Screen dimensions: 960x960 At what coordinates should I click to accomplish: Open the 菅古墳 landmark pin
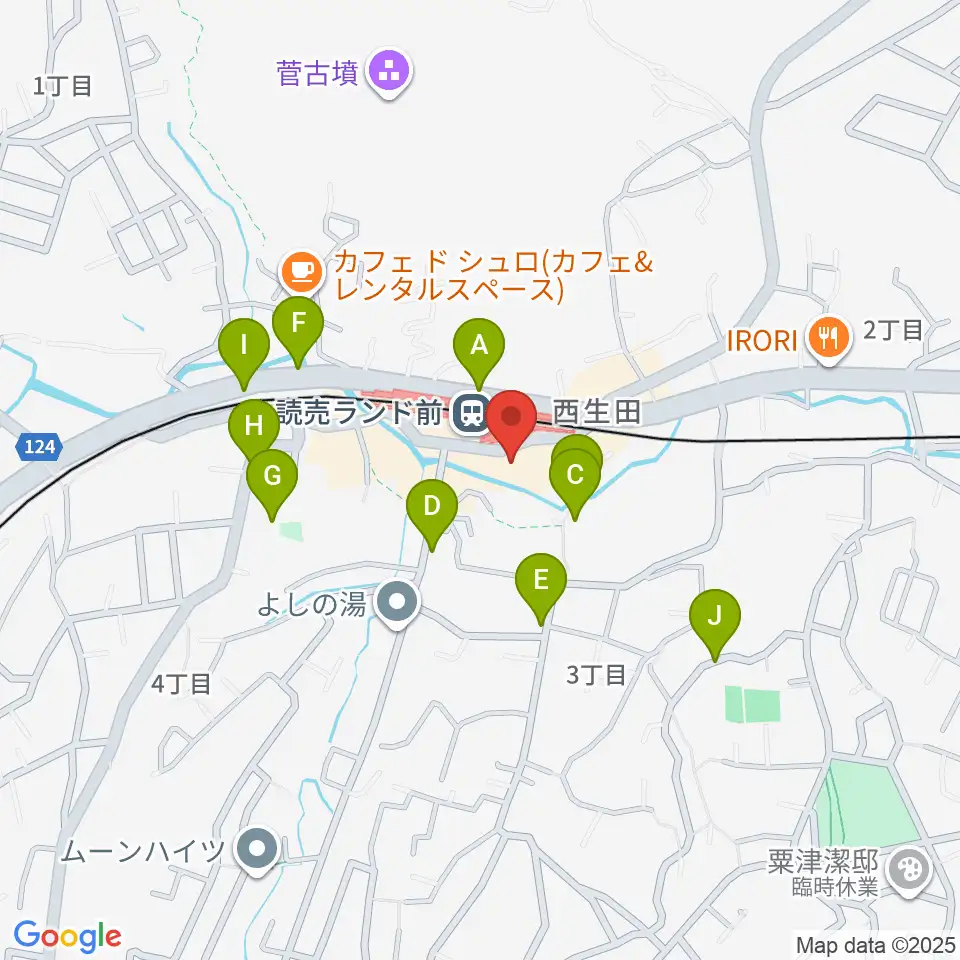(389, 73)
